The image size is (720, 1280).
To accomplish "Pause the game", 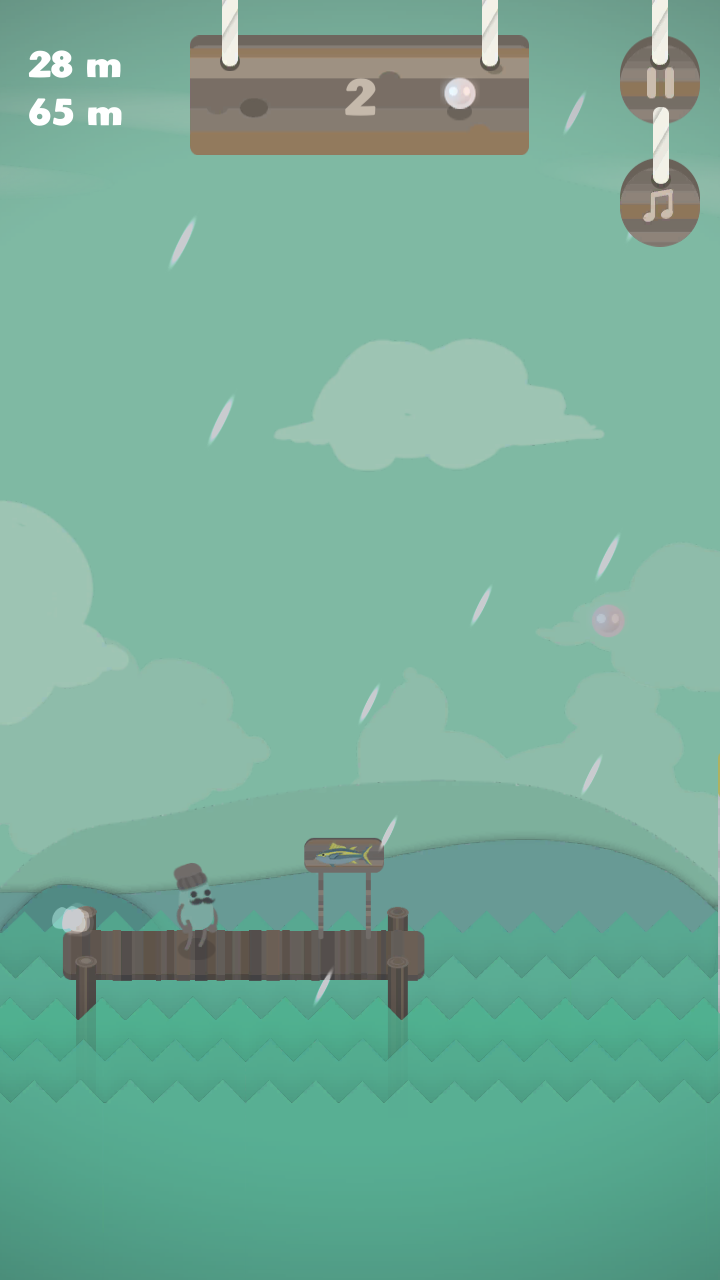I will point(660,81).
